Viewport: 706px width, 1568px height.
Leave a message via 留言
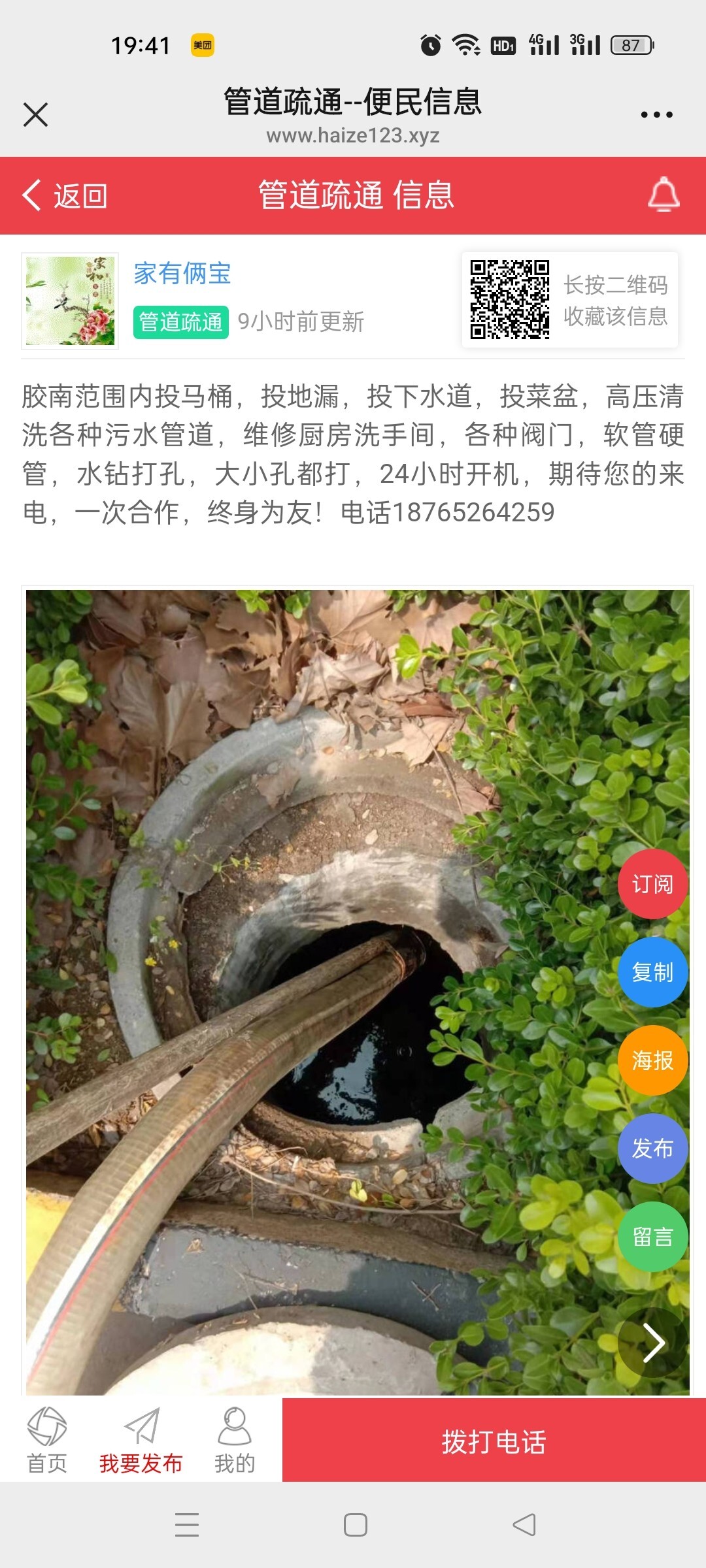[x=652, y=1237]
